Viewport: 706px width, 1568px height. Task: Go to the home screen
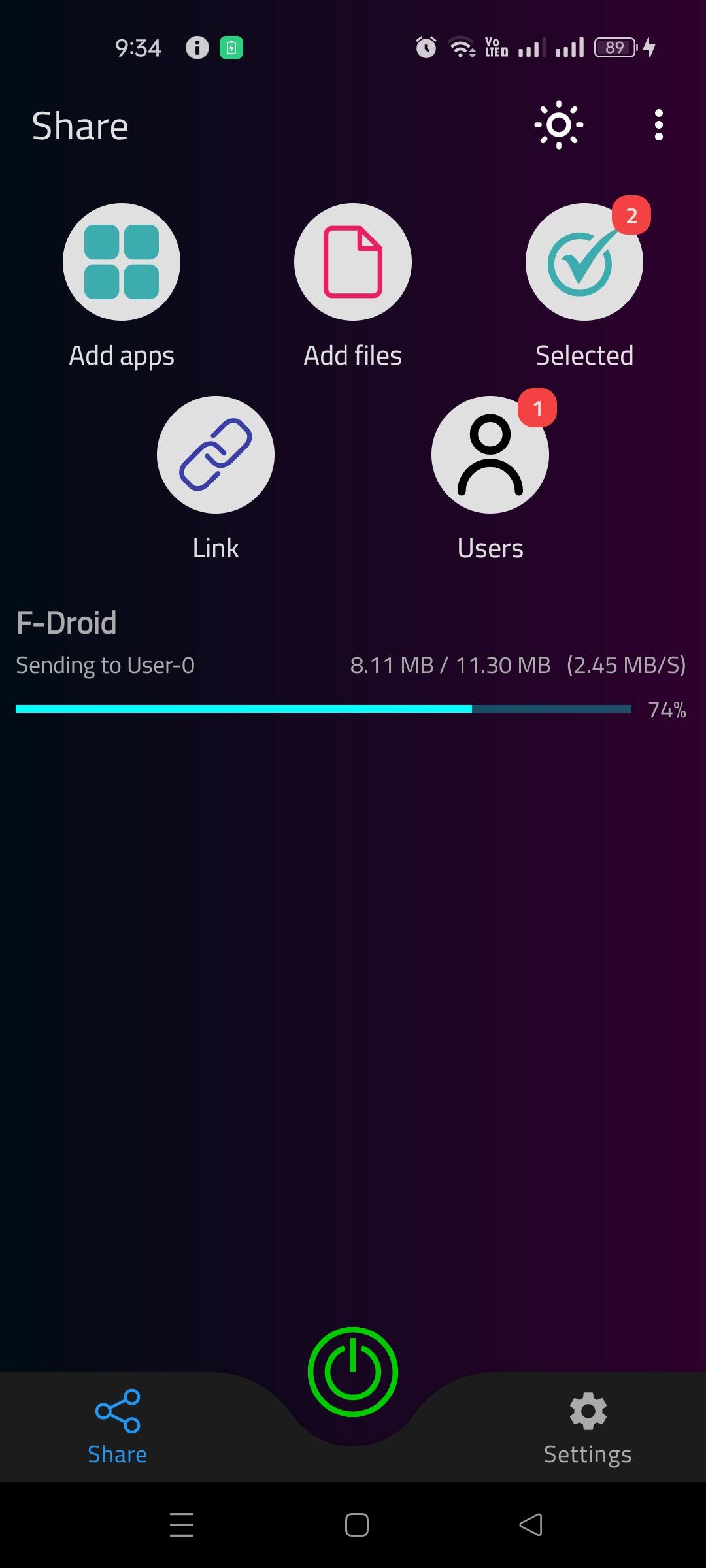356,1525
